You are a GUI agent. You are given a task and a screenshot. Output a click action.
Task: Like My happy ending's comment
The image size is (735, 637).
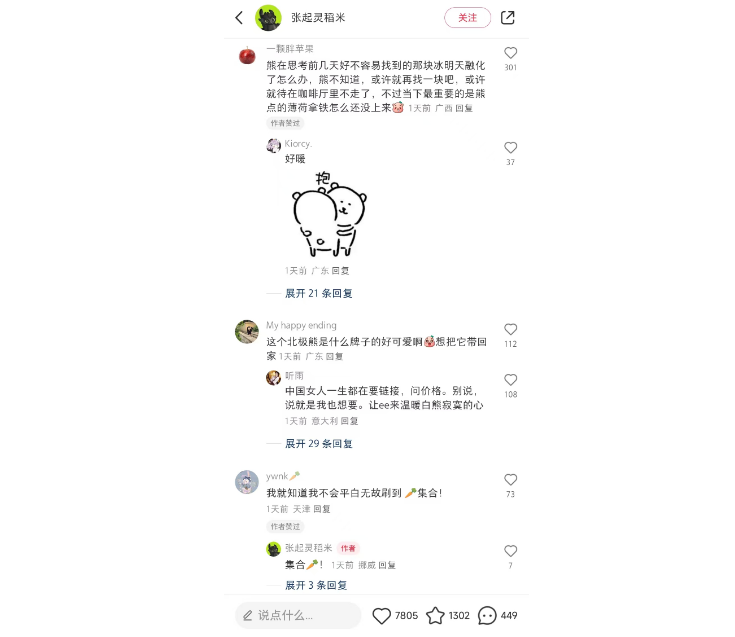(510, 330)
